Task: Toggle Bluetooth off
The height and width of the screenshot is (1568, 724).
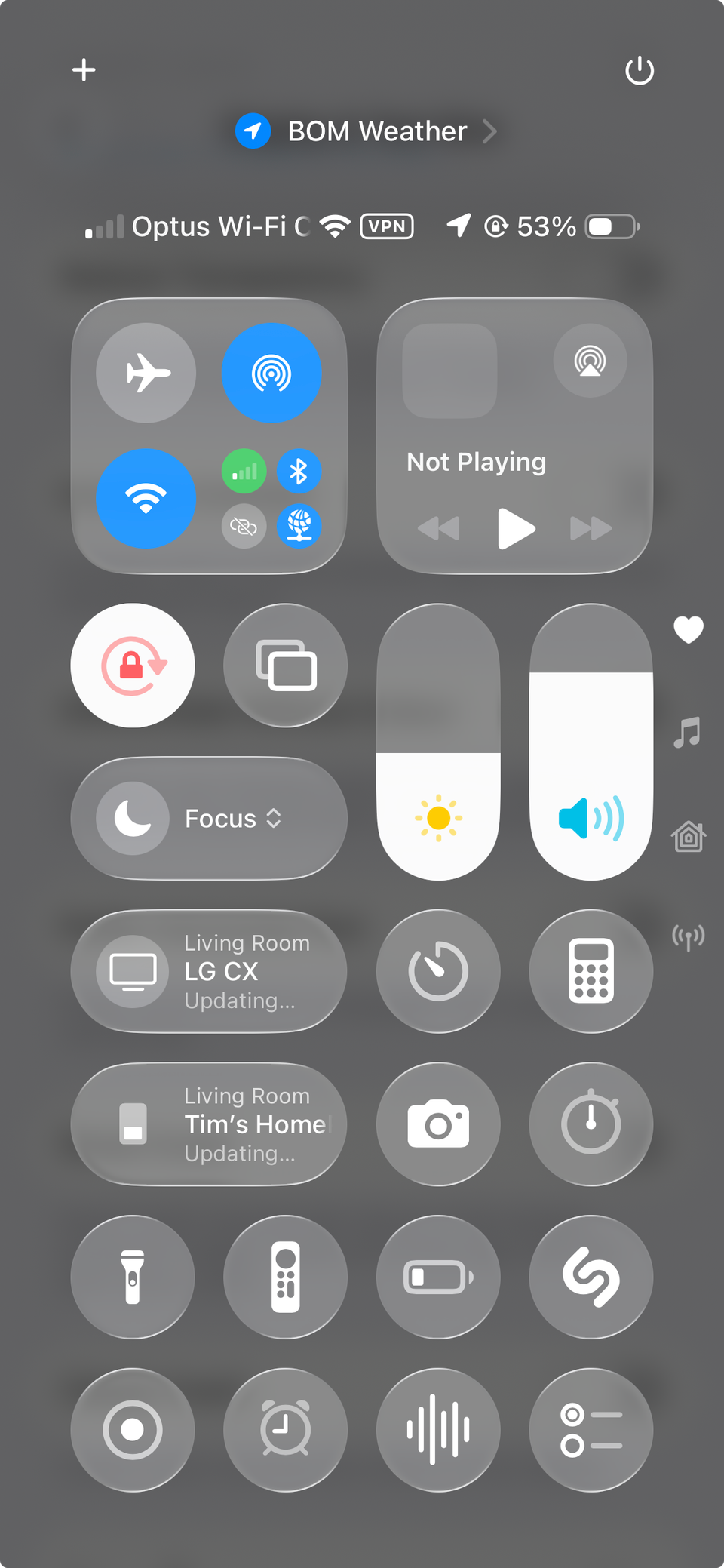Action: pyautogui.click(x=299, y=471)
